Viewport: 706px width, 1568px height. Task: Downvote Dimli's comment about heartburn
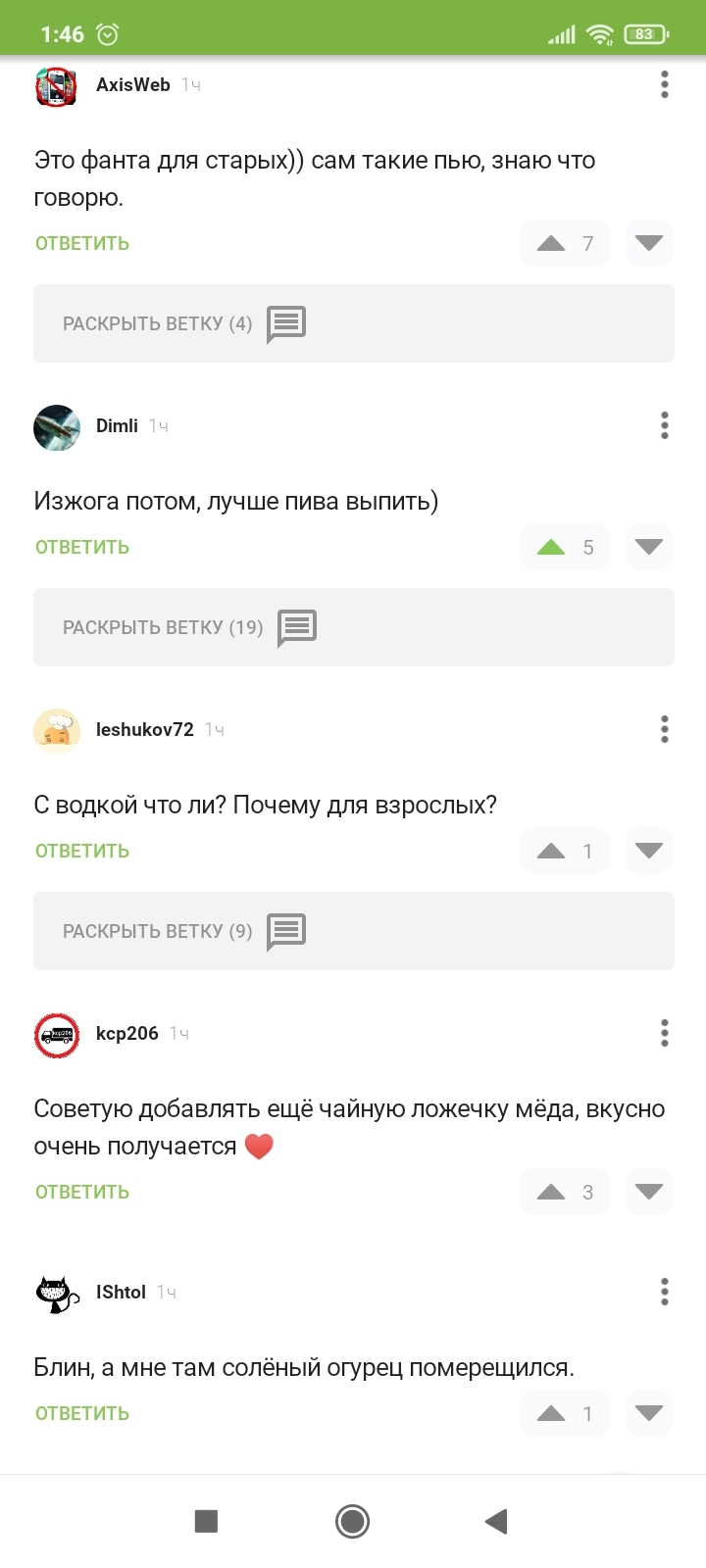tap(649, 547)
